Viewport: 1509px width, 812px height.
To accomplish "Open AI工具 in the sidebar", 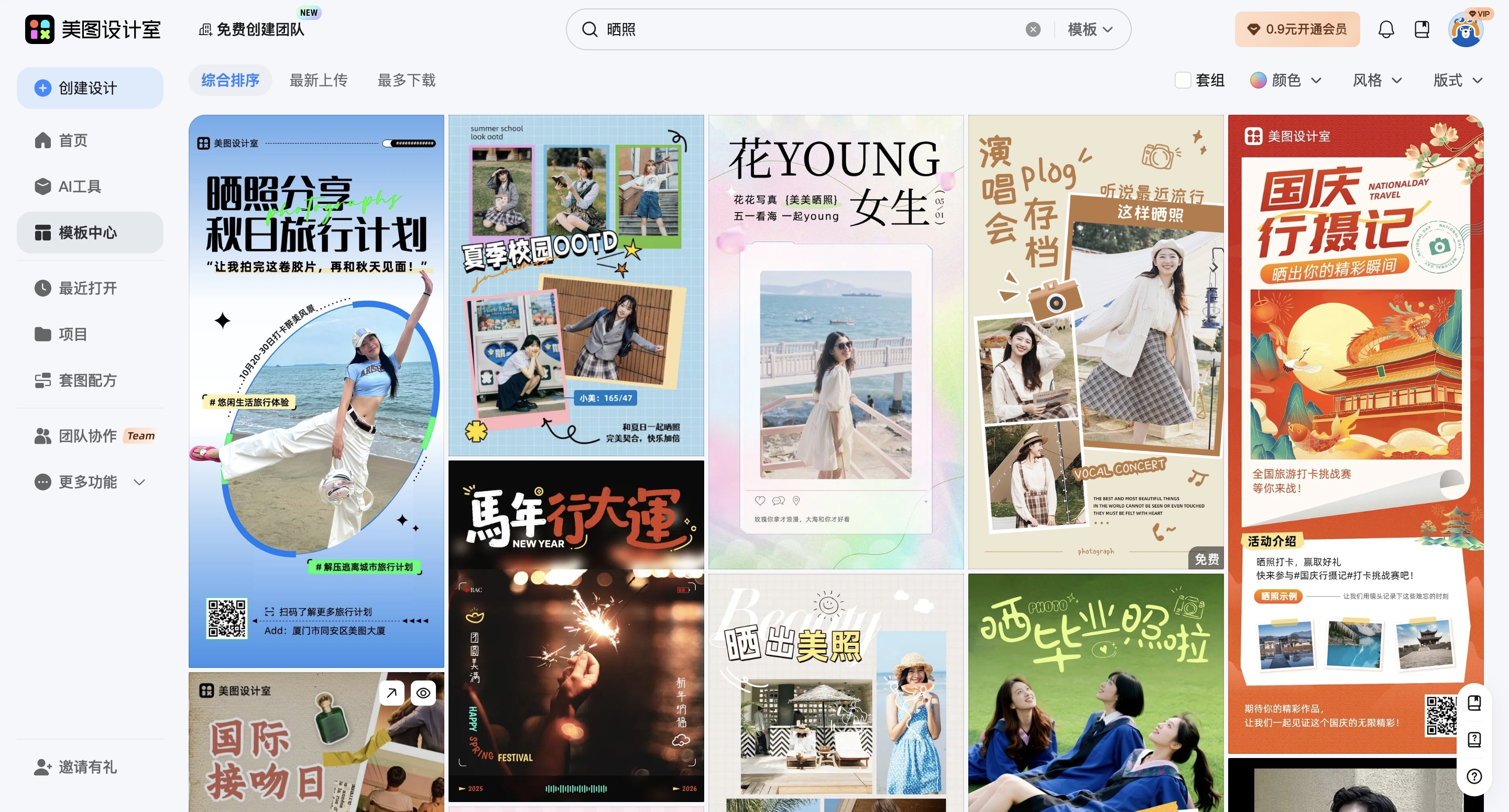I will (x=80, y=186).
